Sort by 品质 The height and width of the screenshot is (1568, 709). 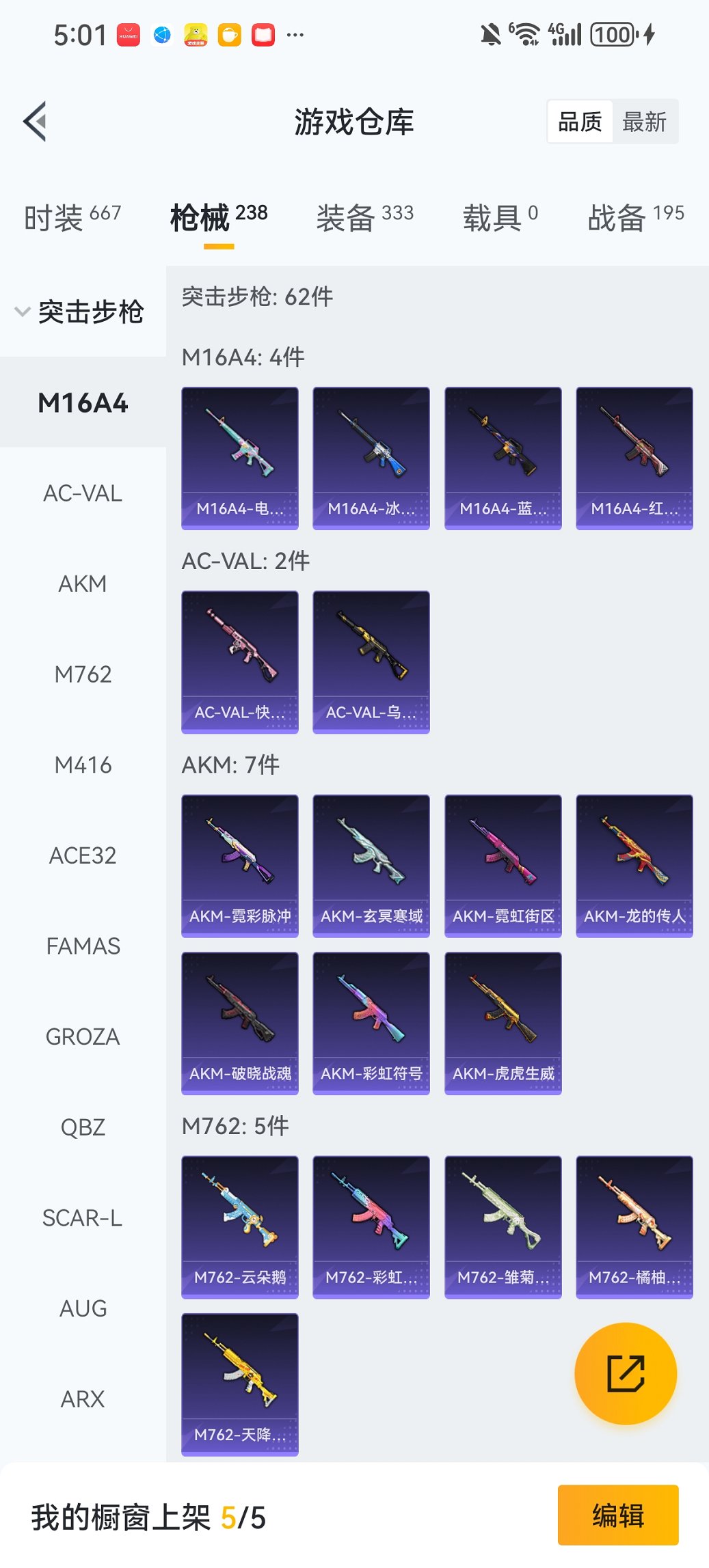pos(580,122)
